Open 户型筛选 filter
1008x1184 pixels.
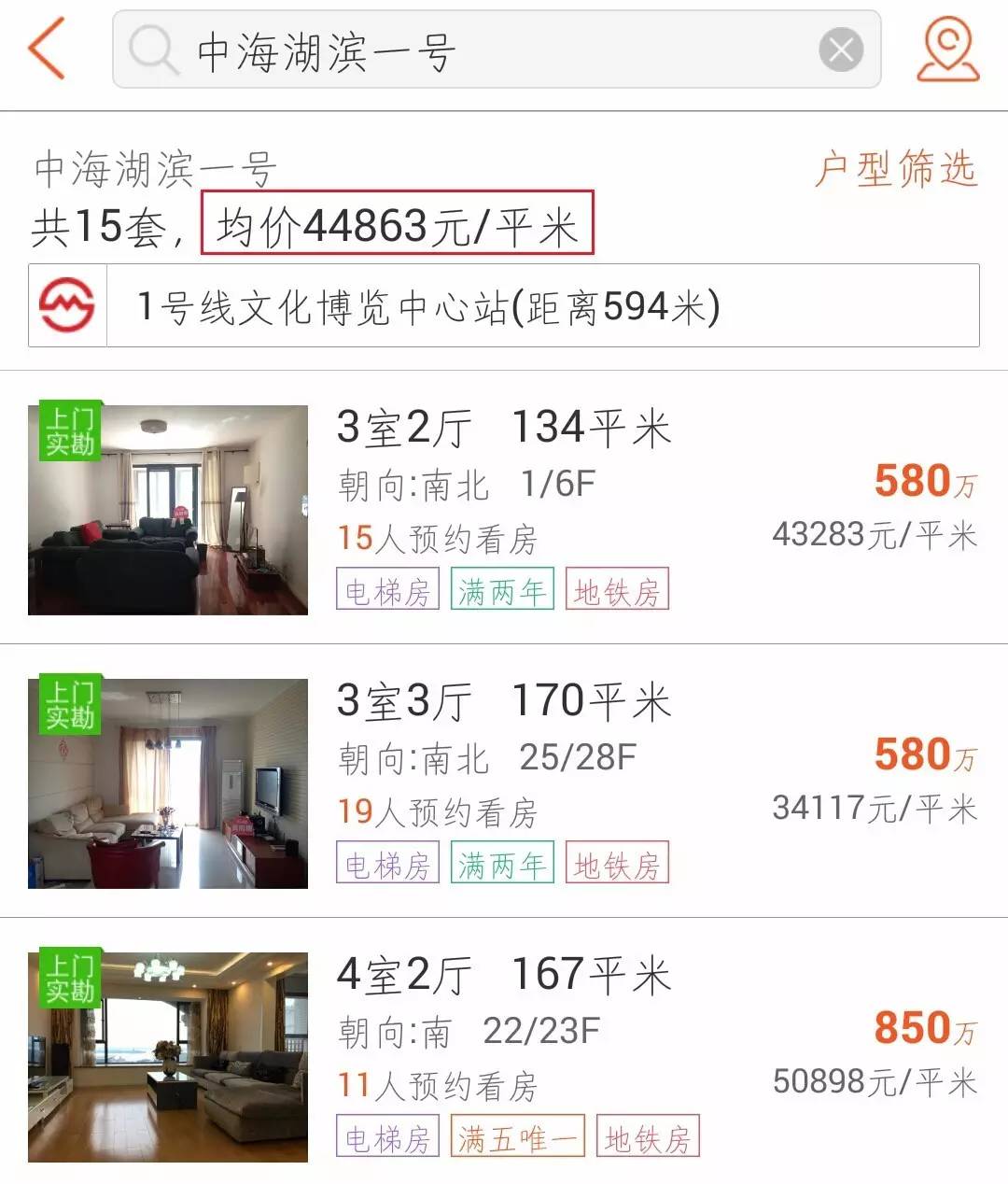(x=894, y=170)
